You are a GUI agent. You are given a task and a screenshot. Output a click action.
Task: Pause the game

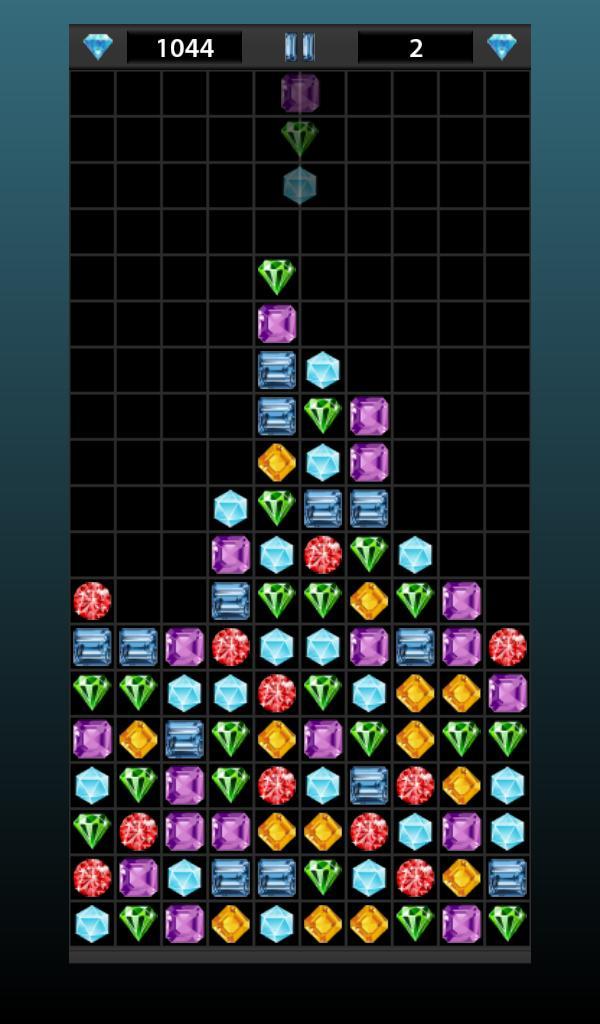299,47
